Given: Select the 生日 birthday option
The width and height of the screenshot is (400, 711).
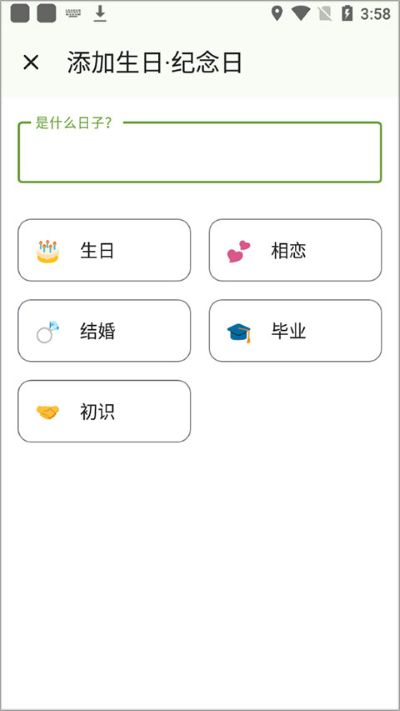Looking at the screenshot, I should [104, 250].
